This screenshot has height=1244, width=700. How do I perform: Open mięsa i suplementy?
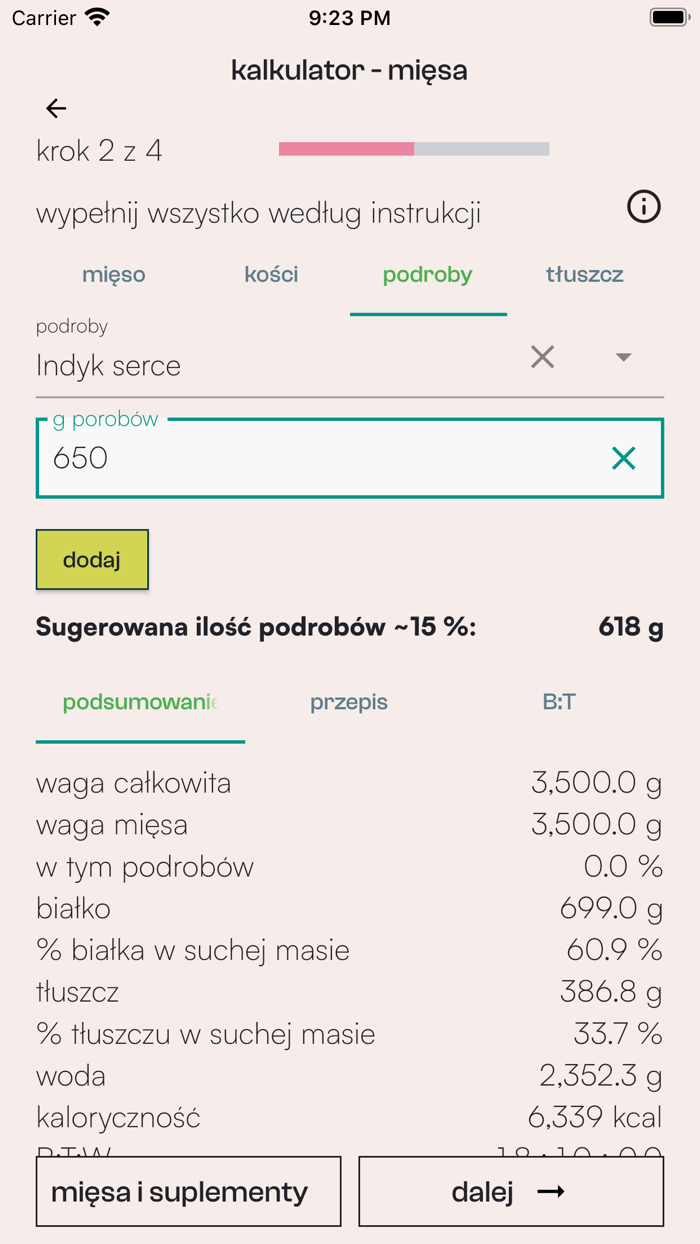188,1191
